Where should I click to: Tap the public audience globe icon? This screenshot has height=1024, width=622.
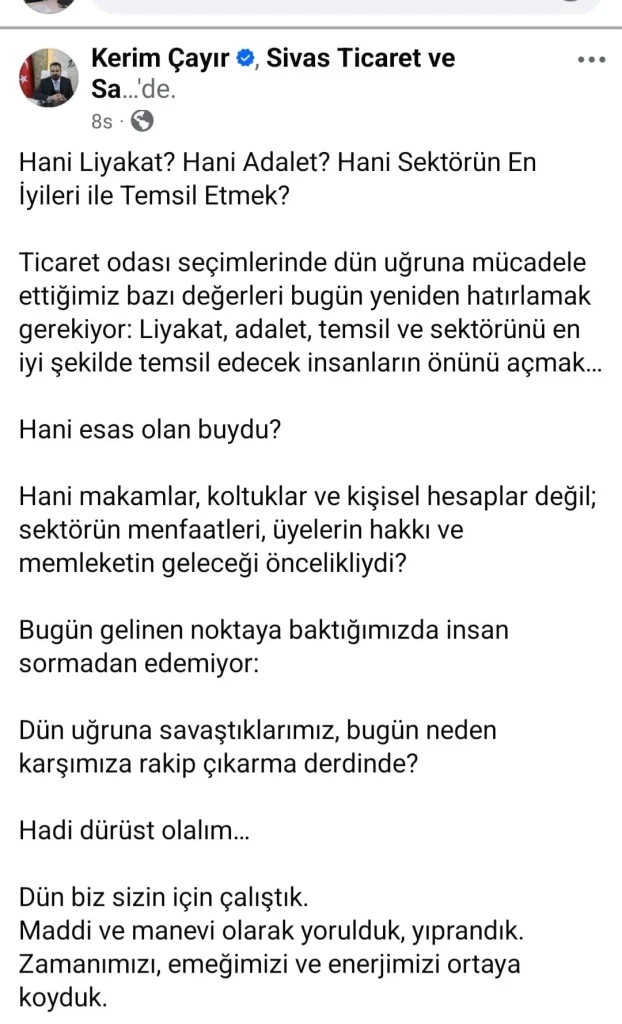pyautogui.click(x=142, y=121)
